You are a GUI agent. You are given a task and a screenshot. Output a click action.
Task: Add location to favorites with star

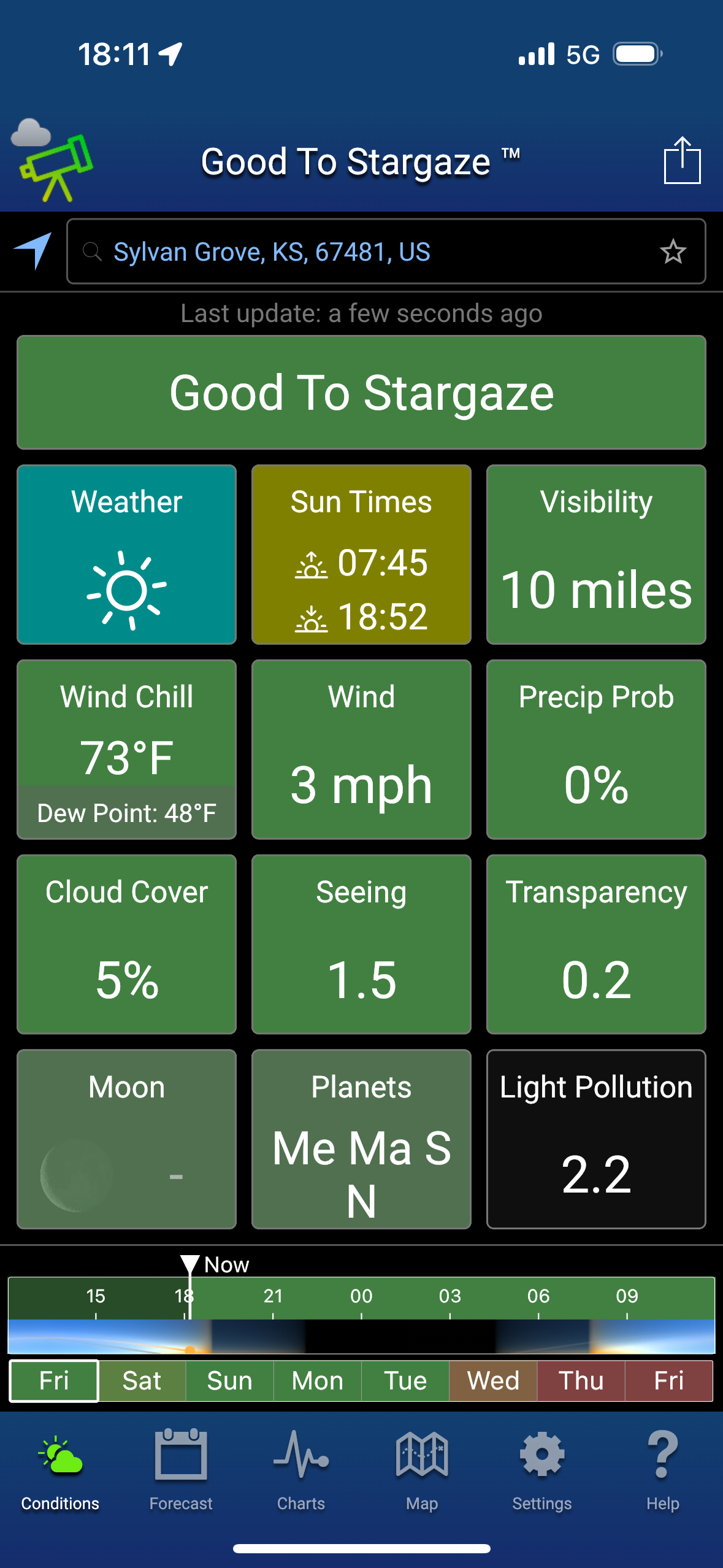(673, 252)
